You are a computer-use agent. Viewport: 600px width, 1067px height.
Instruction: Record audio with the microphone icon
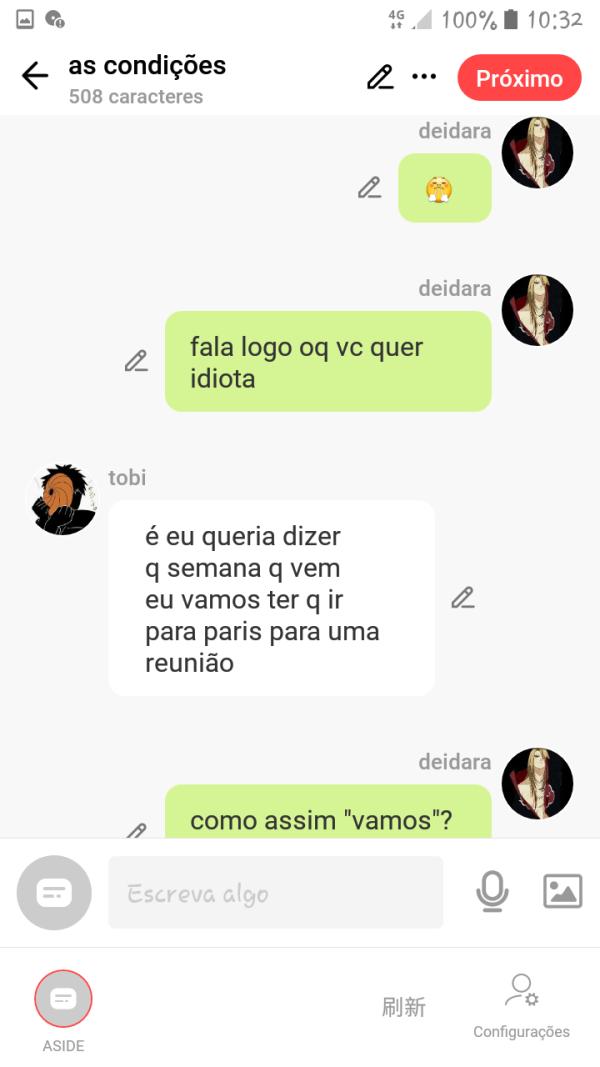click(491, 891)
